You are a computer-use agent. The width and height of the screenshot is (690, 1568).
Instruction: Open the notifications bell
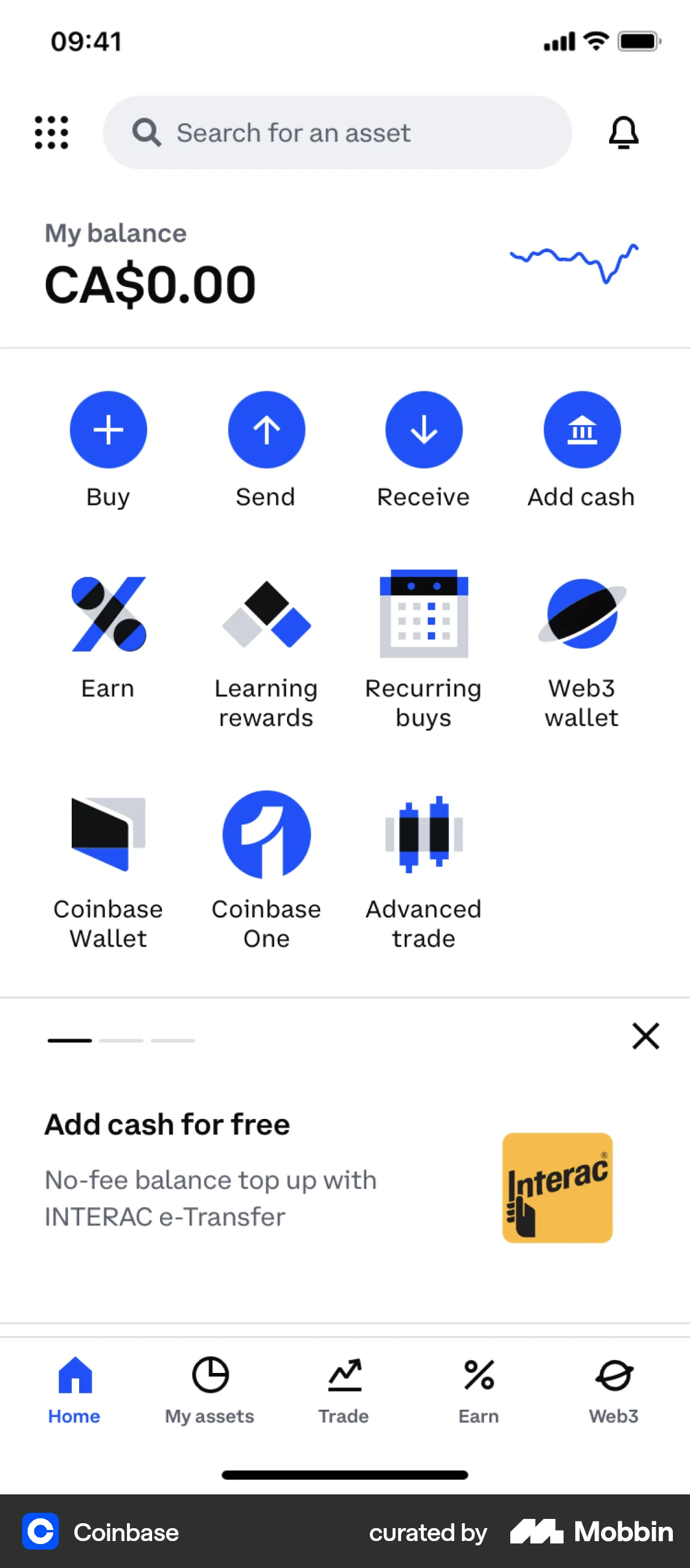(x=624, y=133)
